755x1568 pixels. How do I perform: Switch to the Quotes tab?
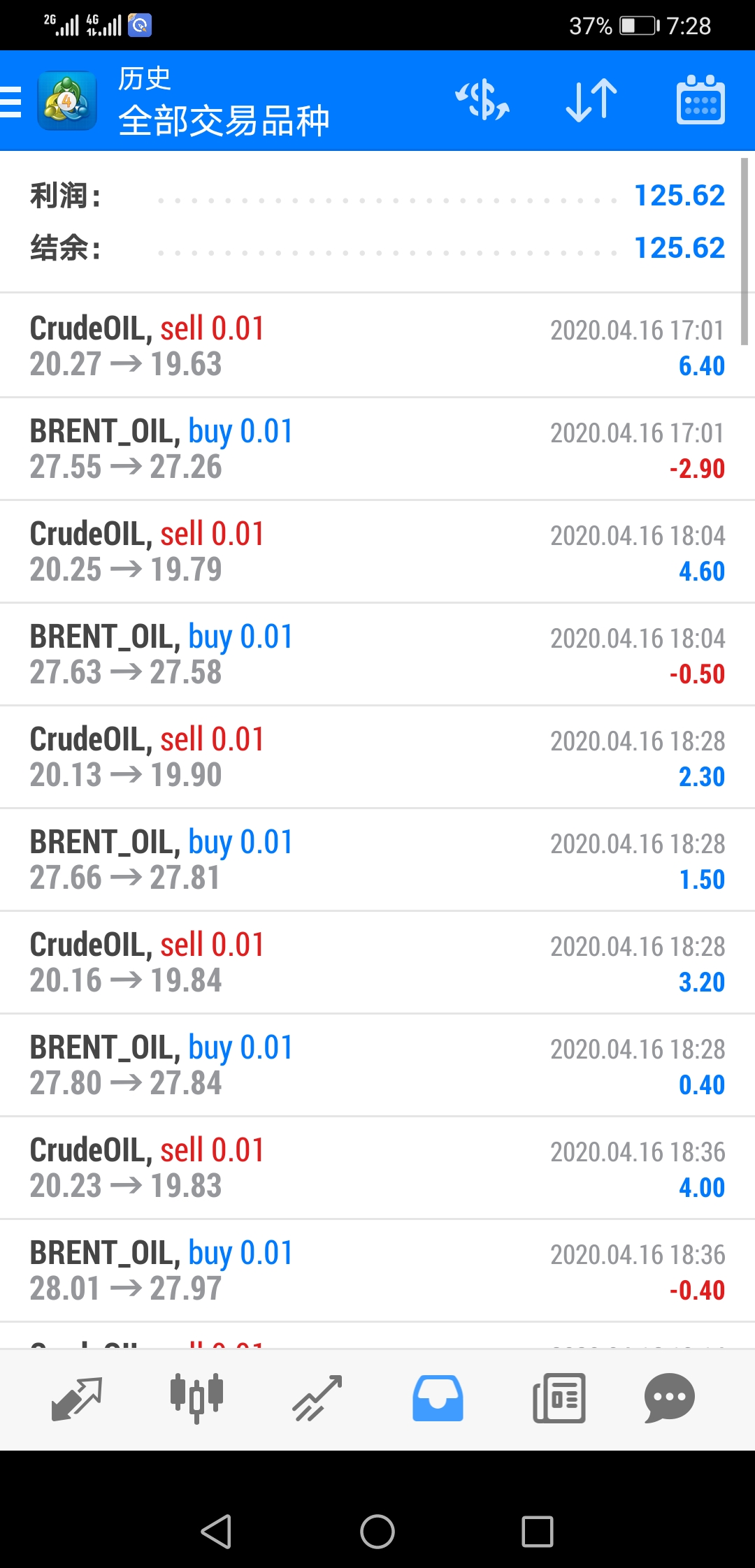[x=77, y=1399]
